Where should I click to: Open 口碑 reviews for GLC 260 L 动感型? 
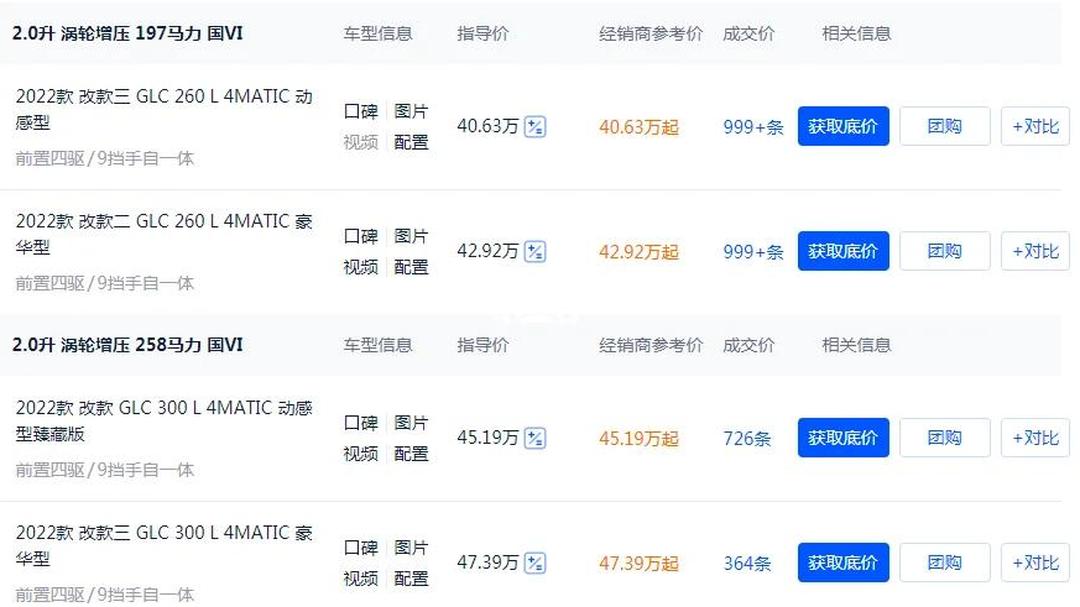[361, 111]
